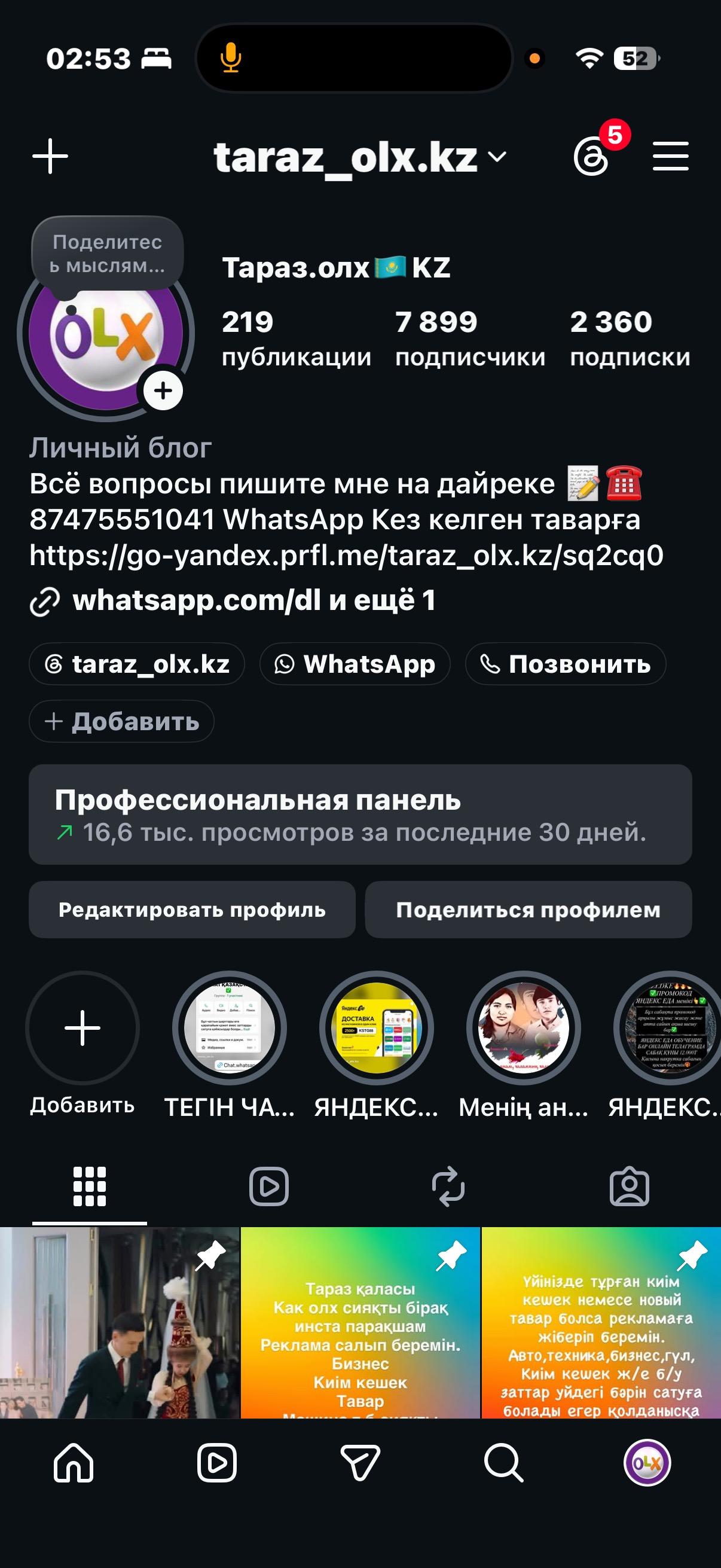Tap Редактировать профиль button

pyautogui.click(x=193, y=910)
